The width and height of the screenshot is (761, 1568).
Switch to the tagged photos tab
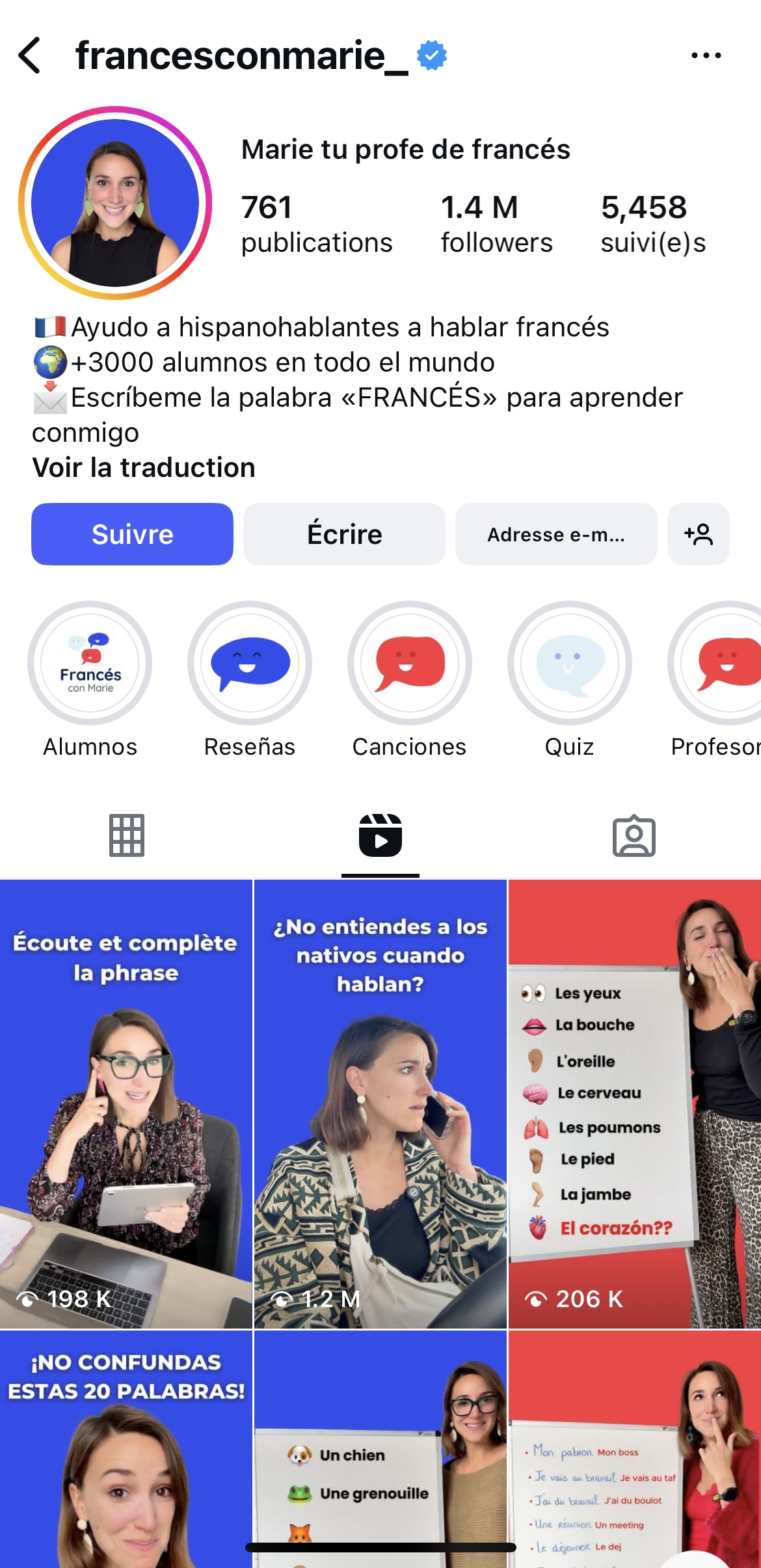(x=634, y=835)
